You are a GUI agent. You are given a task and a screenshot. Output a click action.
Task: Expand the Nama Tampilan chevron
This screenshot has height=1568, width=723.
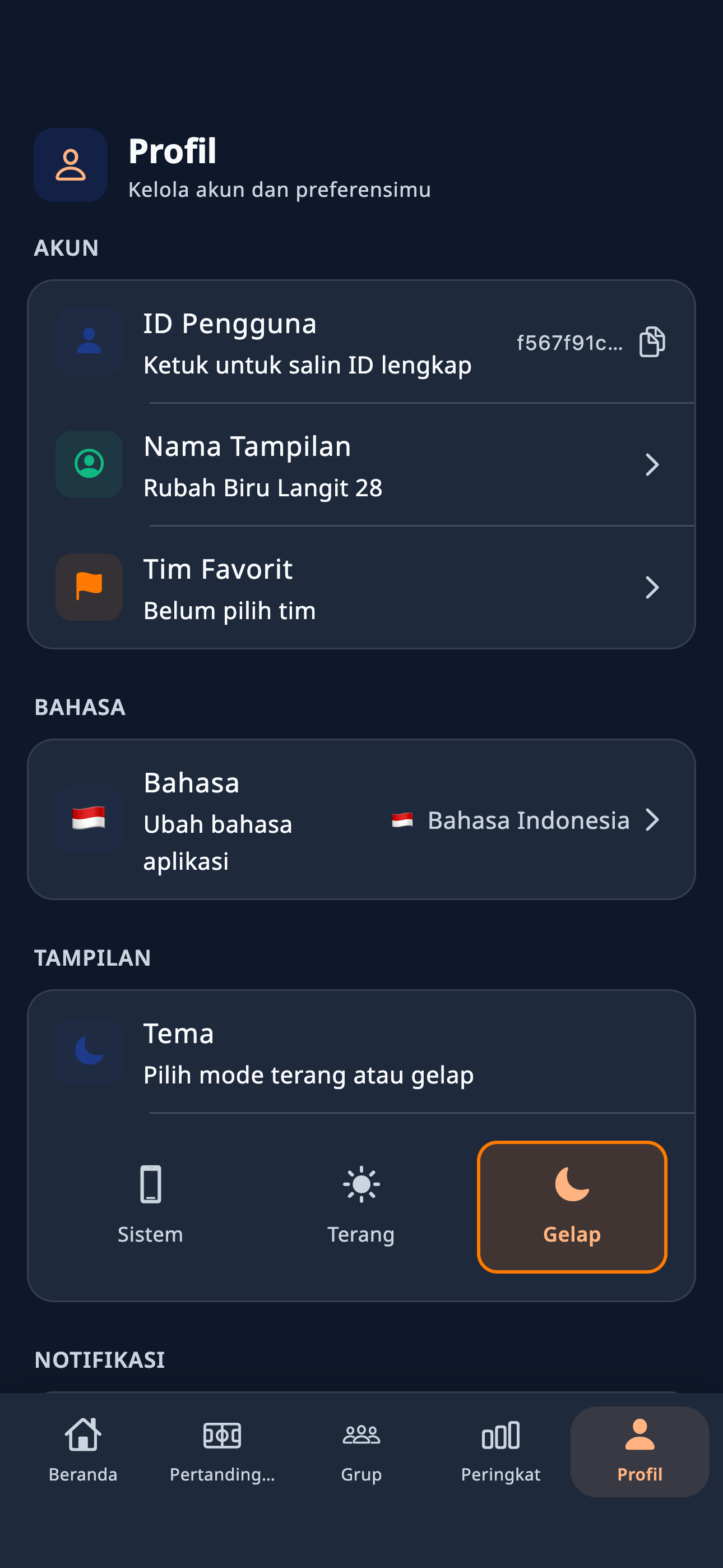[x=653, y=464]
